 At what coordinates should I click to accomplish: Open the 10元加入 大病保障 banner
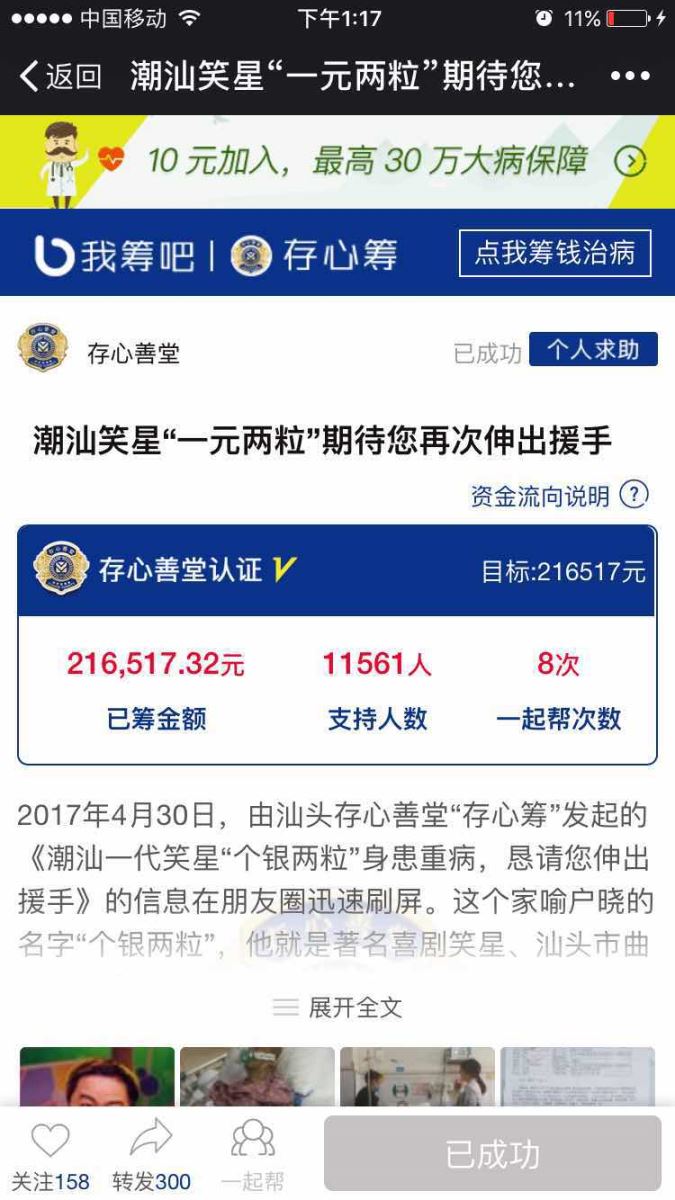click(x=337, y=161)
